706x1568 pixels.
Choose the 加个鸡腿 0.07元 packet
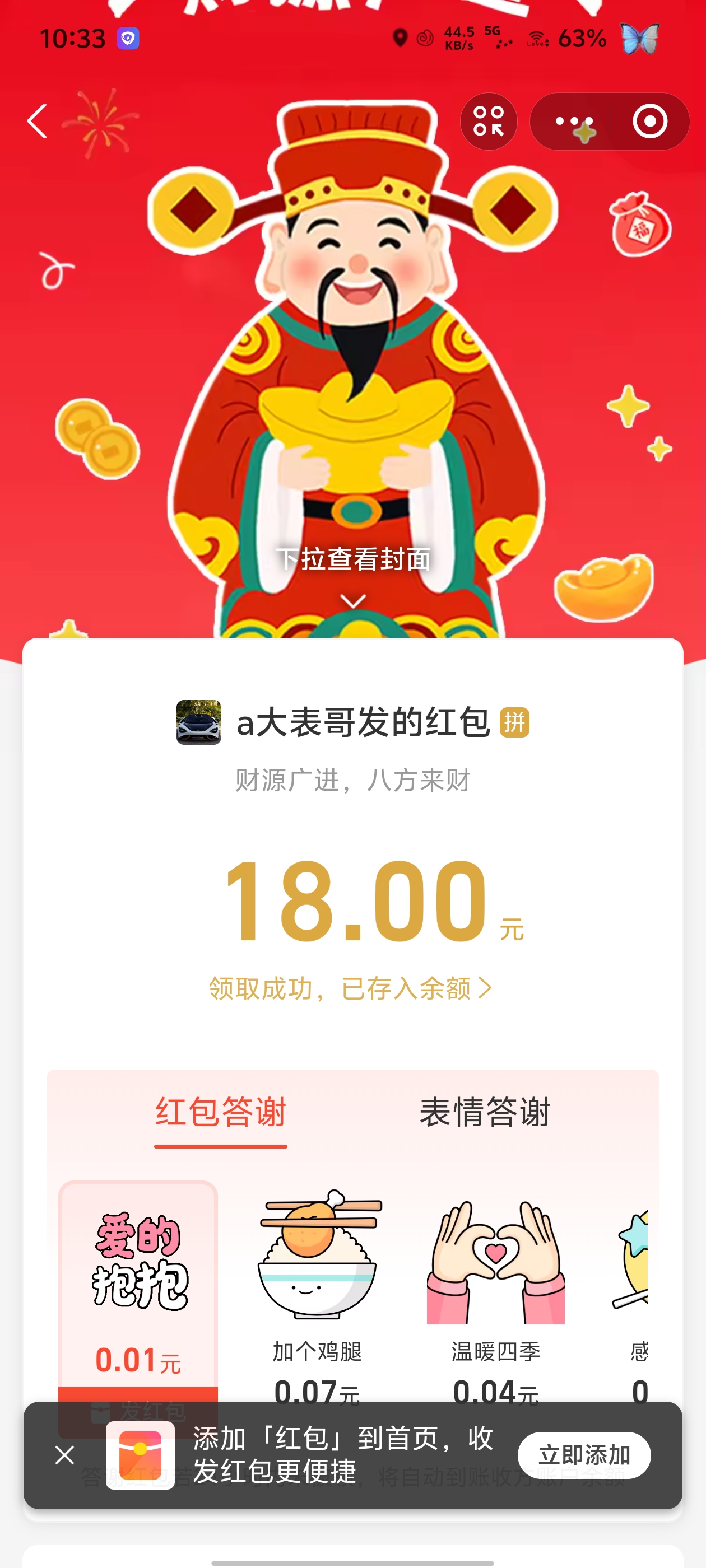[317, 1284]
